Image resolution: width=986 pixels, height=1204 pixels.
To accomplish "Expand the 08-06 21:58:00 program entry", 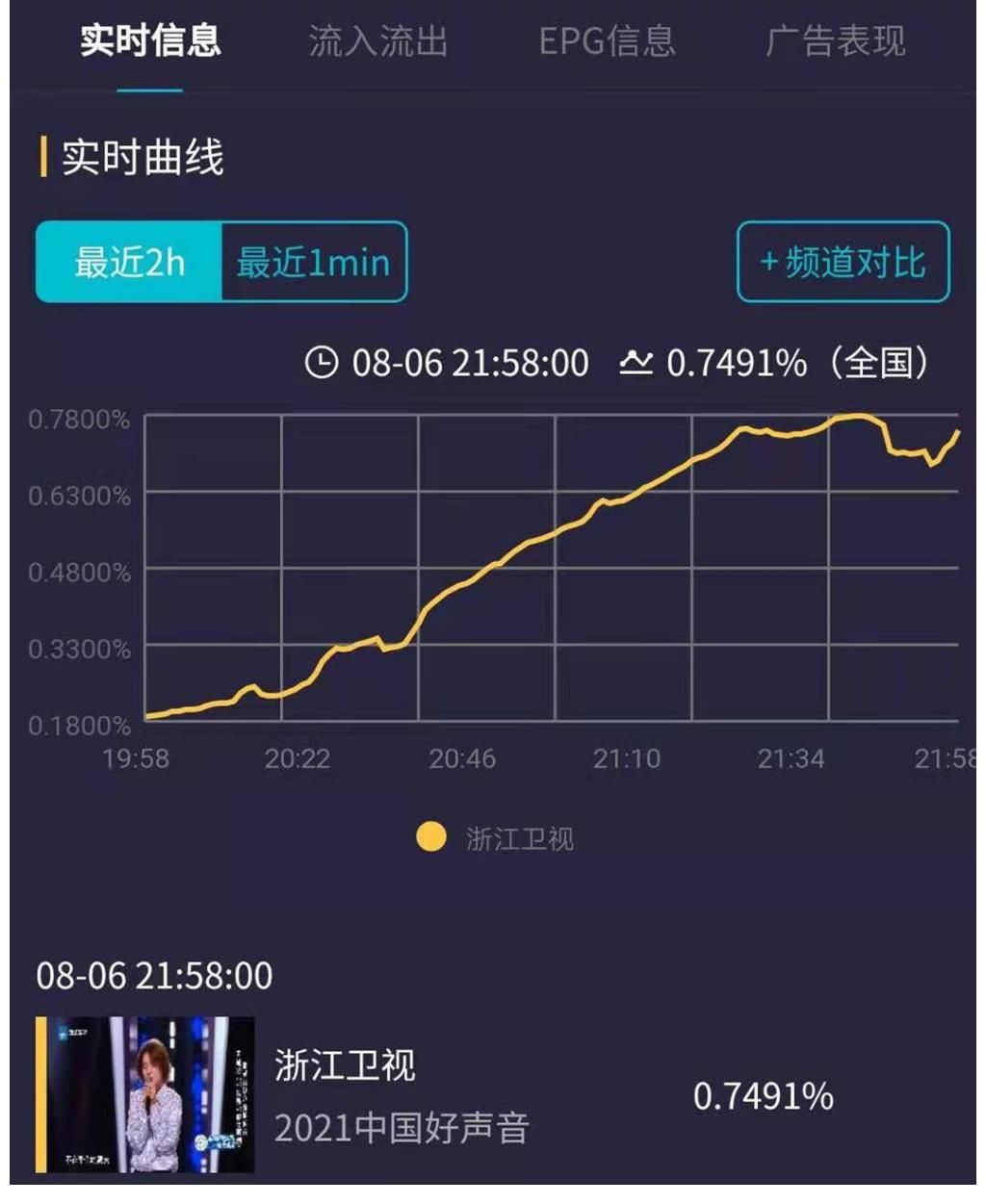I will click(154, 975).
